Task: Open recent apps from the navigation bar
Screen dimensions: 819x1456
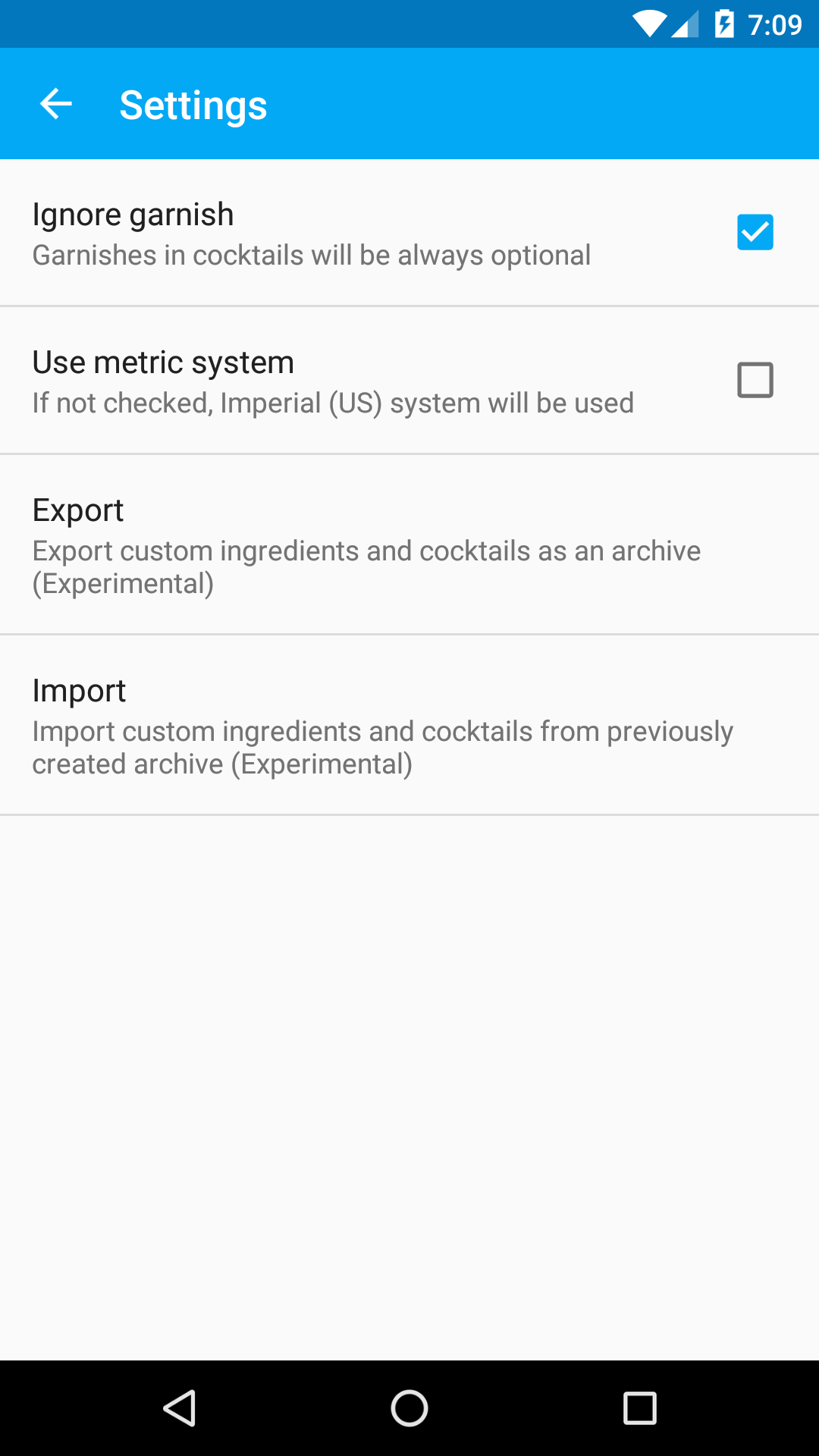Action: coord(639,1408)
